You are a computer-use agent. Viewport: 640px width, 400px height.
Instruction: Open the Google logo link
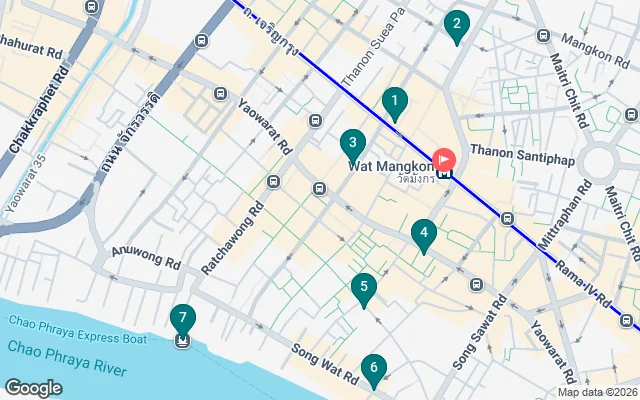(34, 387)
